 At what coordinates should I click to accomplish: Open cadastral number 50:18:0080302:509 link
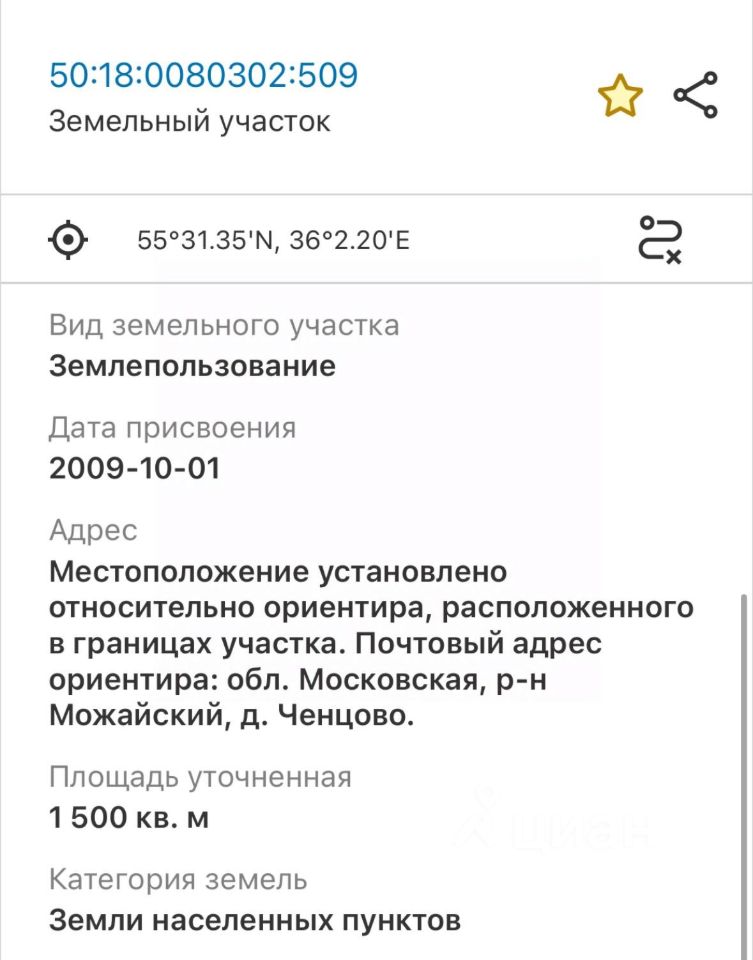tap(203, 75)
